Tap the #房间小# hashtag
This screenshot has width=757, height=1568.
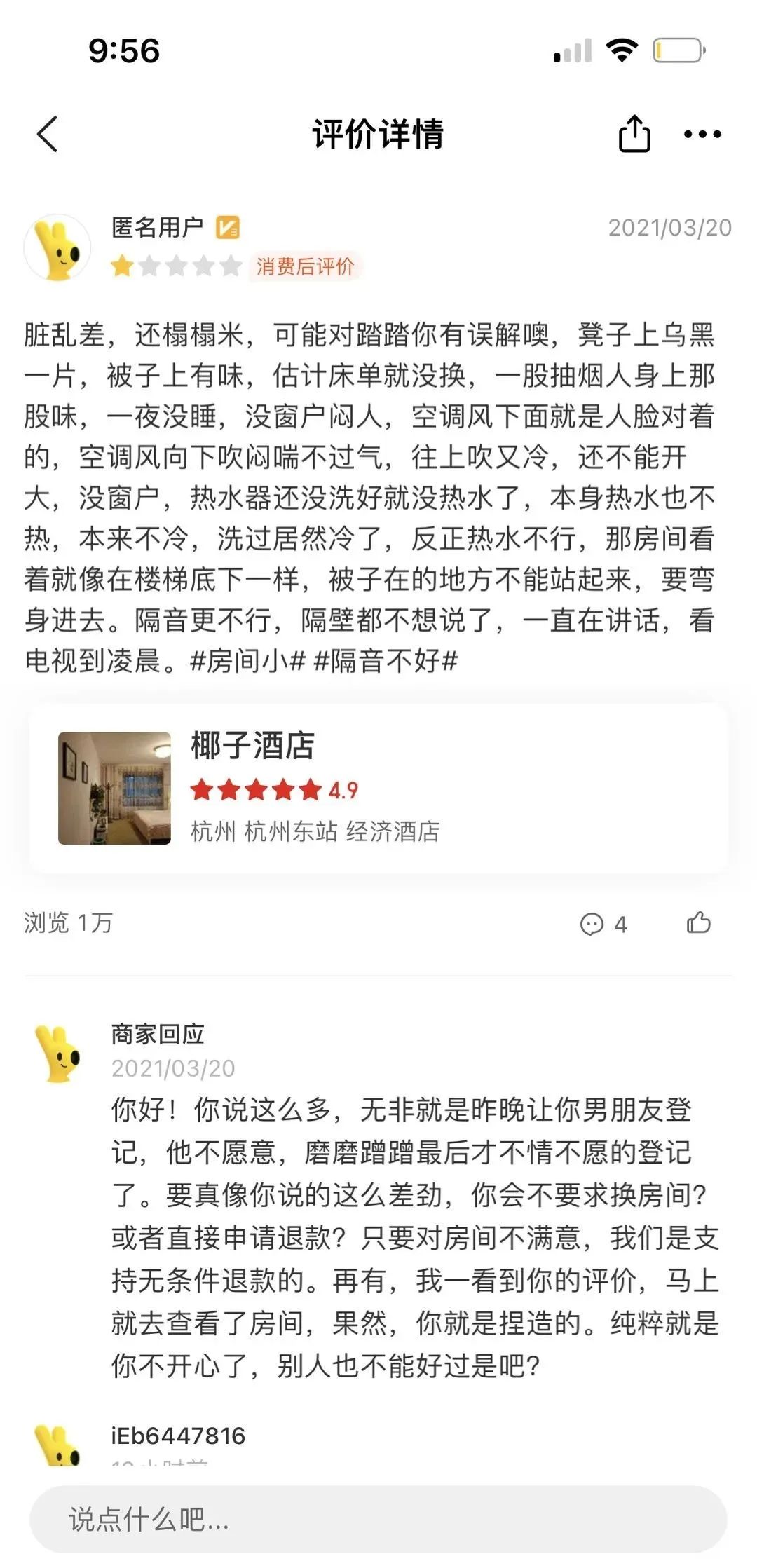[247, 660]
